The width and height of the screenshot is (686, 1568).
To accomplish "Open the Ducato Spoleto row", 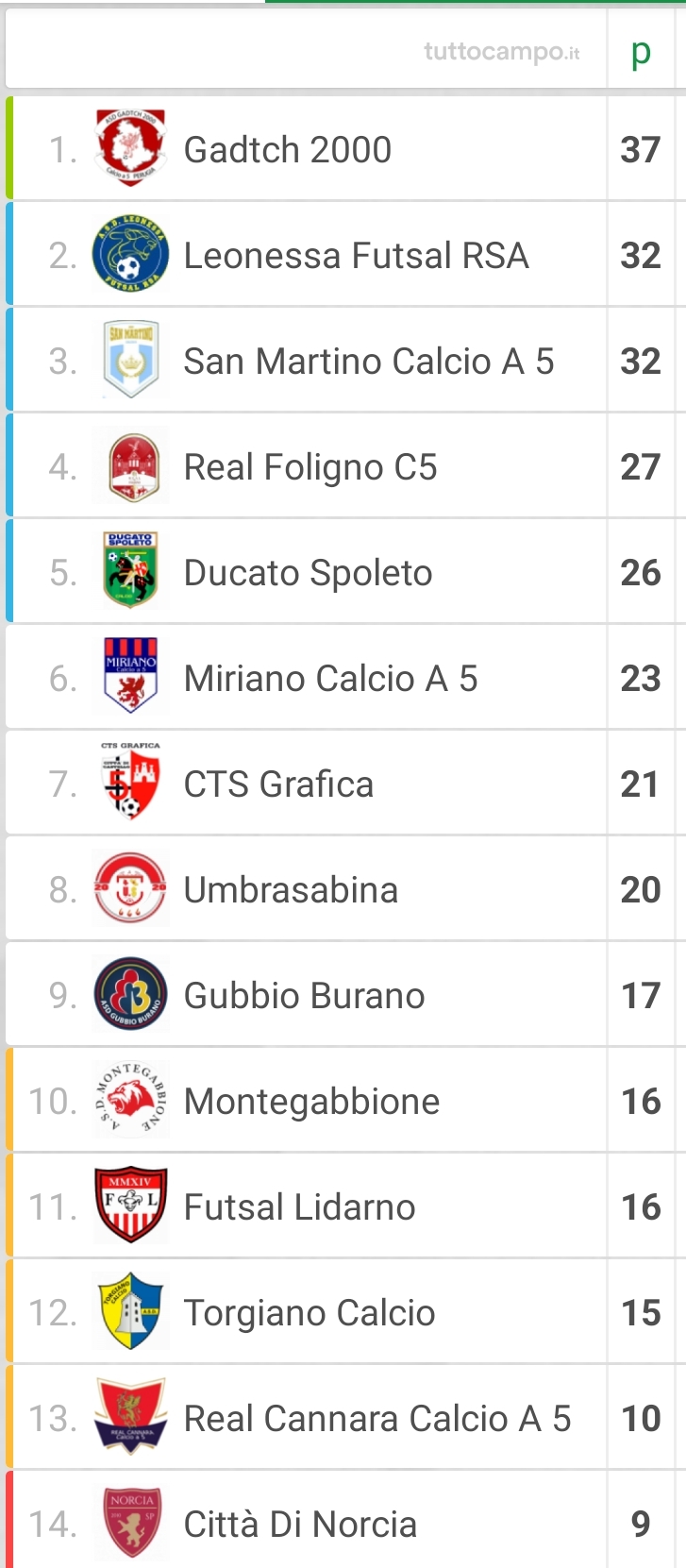I will click(x=345, y=572).
